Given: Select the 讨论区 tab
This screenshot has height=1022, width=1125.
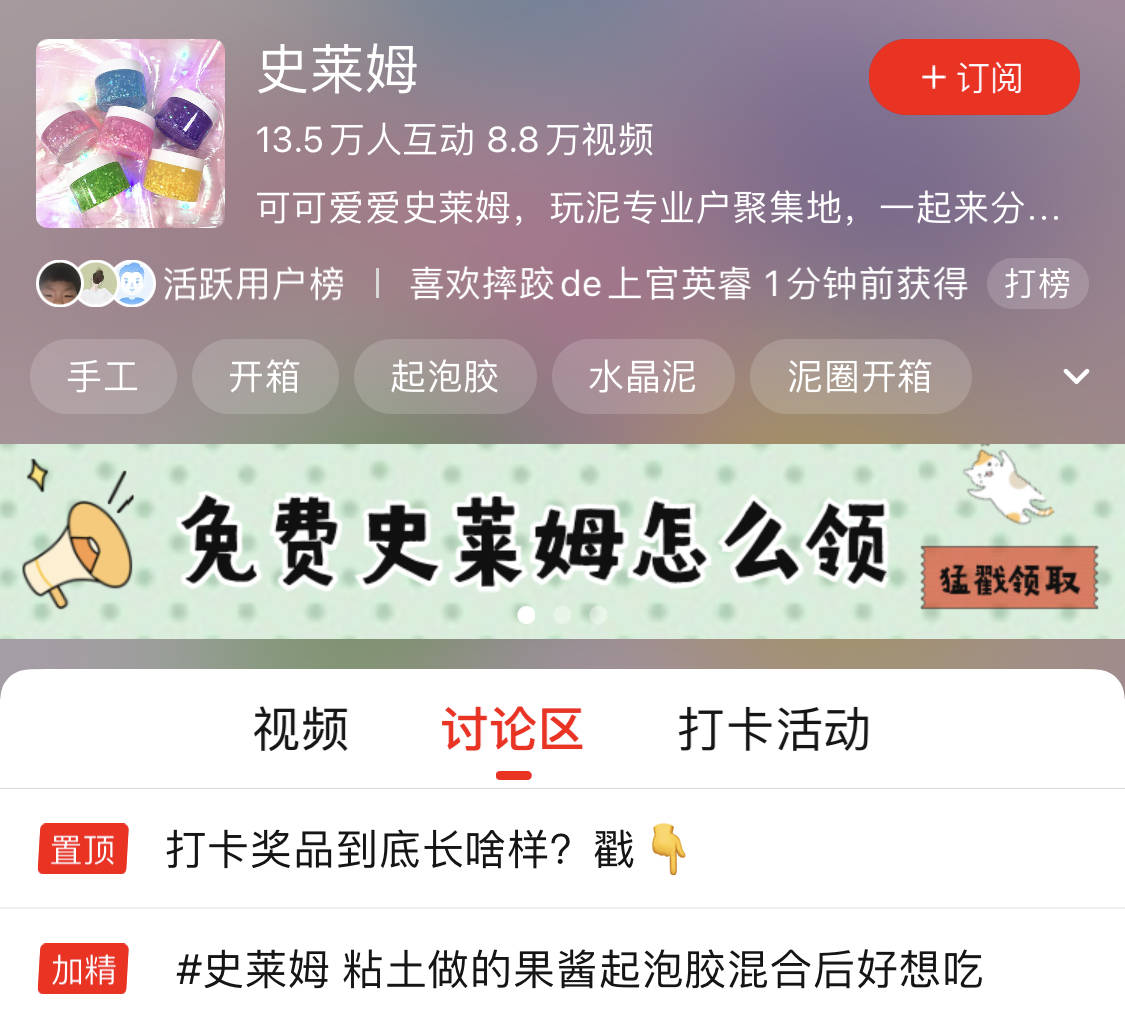Looking at the screenshot, I should [512, 729].
